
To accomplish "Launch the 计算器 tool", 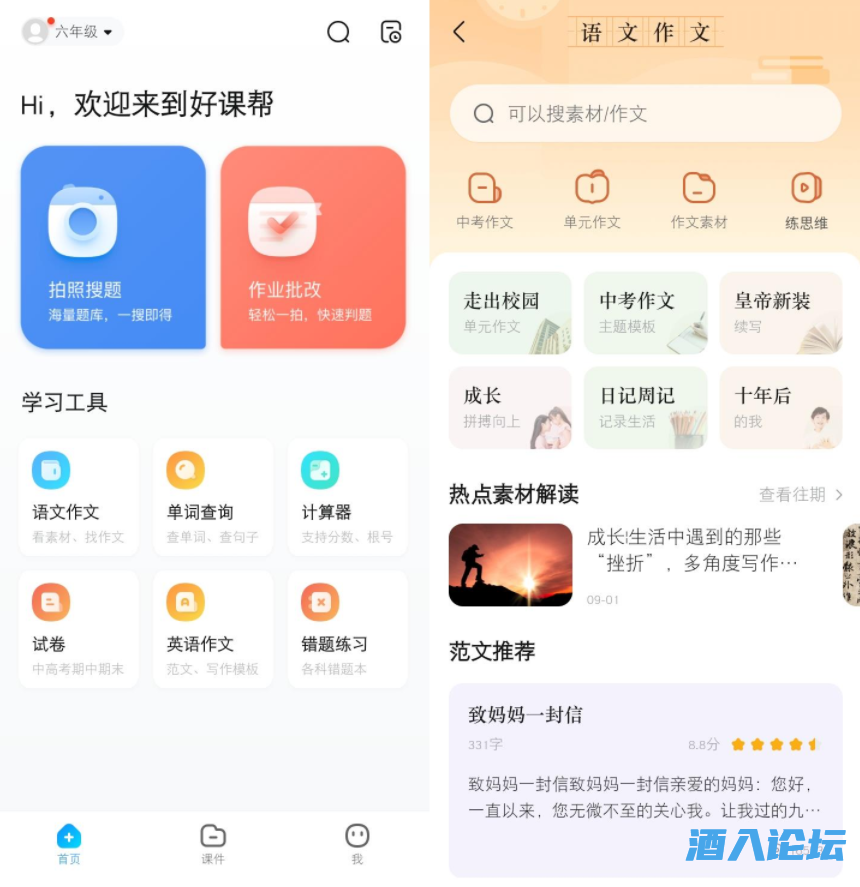I will click(x=347, y=497).
